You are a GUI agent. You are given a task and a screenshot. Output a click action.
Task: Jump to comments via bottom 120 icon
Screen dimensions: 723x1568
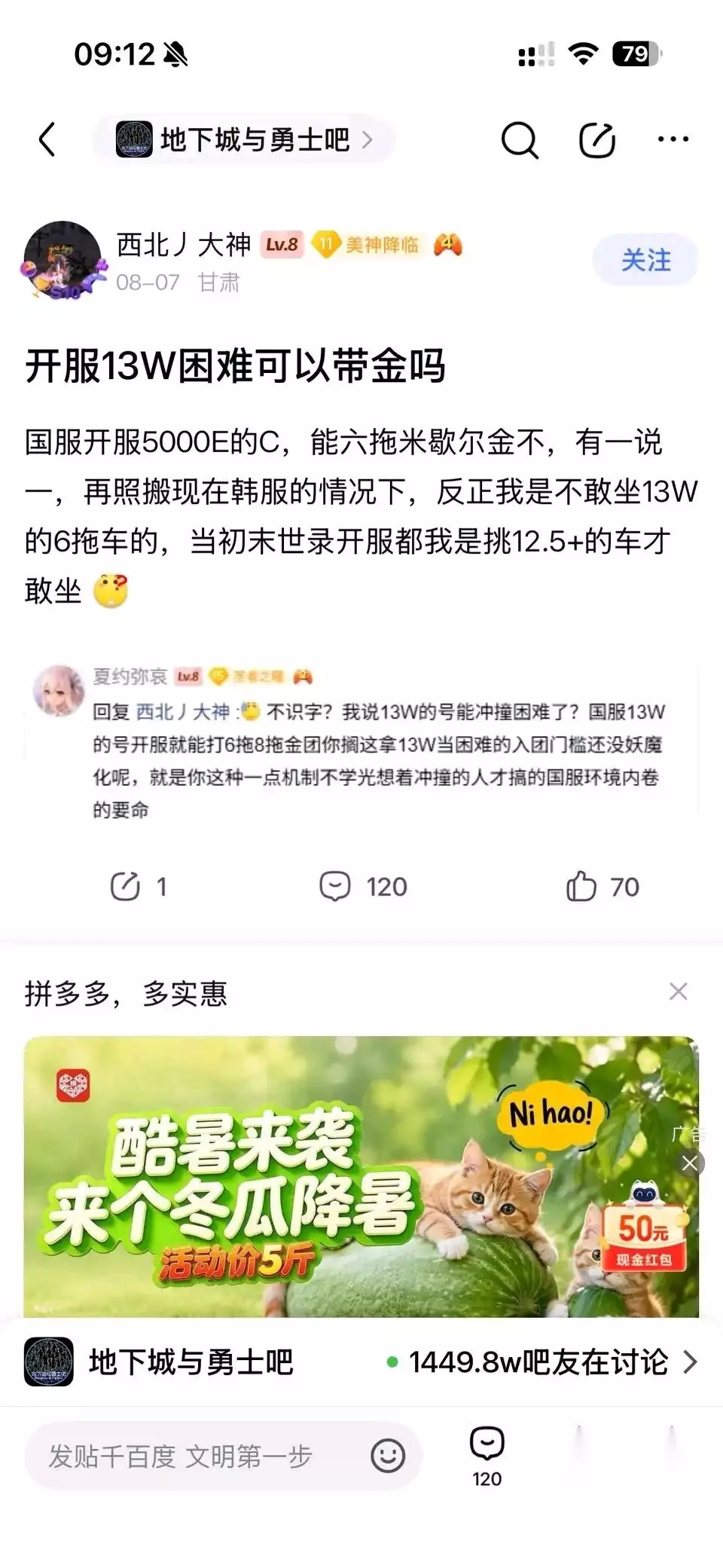pos(487,1456)
